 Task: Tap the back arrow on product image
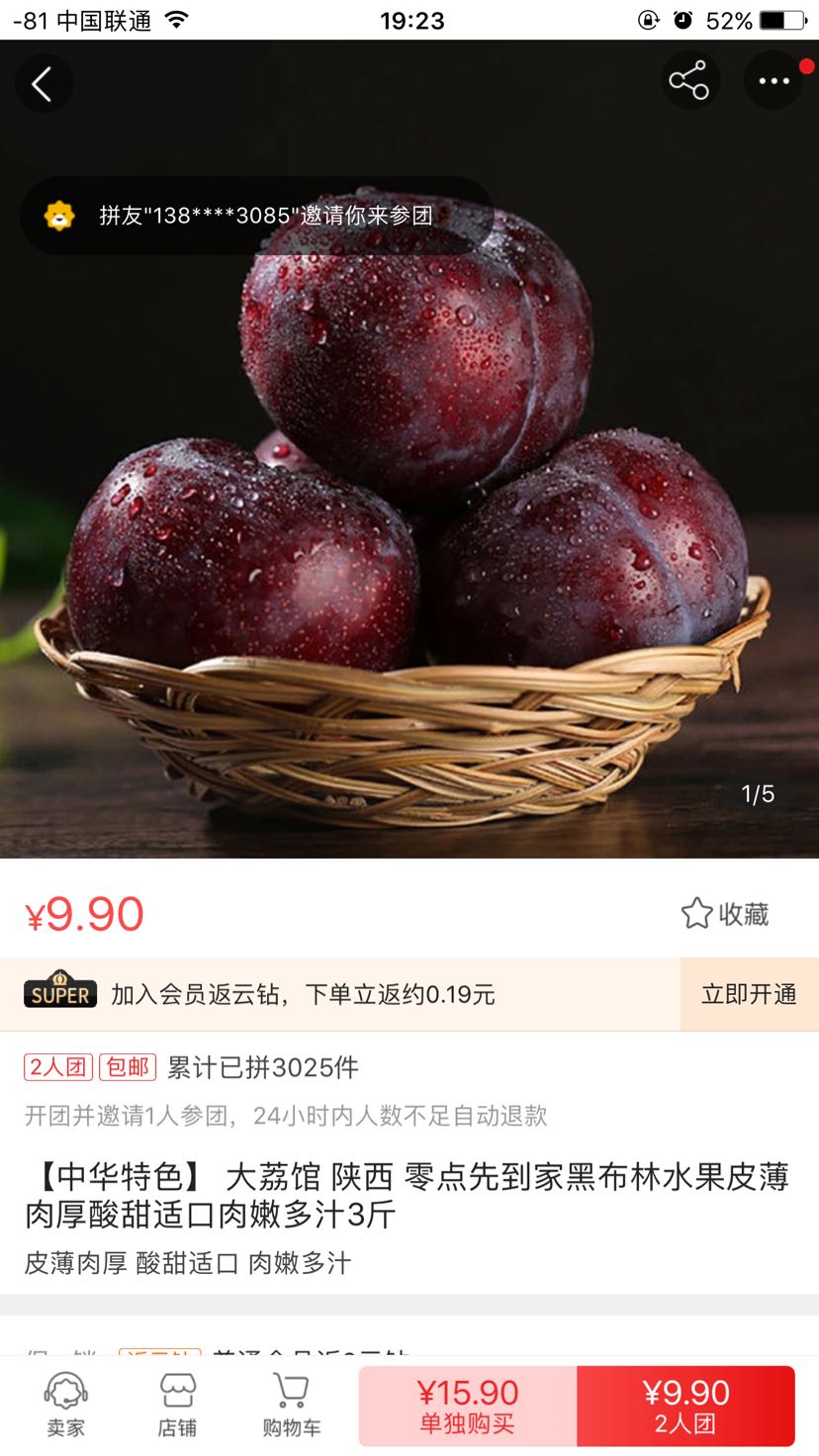[44, 82]
